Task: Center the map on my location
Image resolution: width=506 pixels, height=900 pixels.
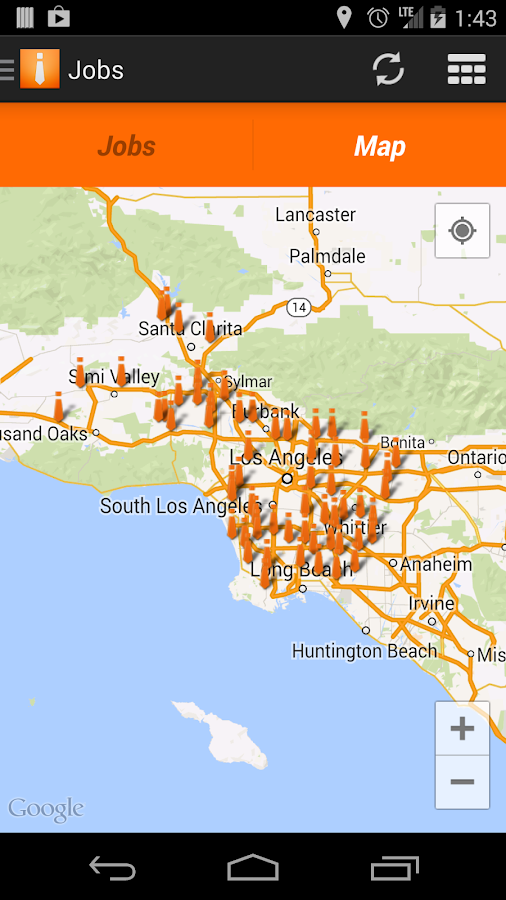Action: point(462,231)
